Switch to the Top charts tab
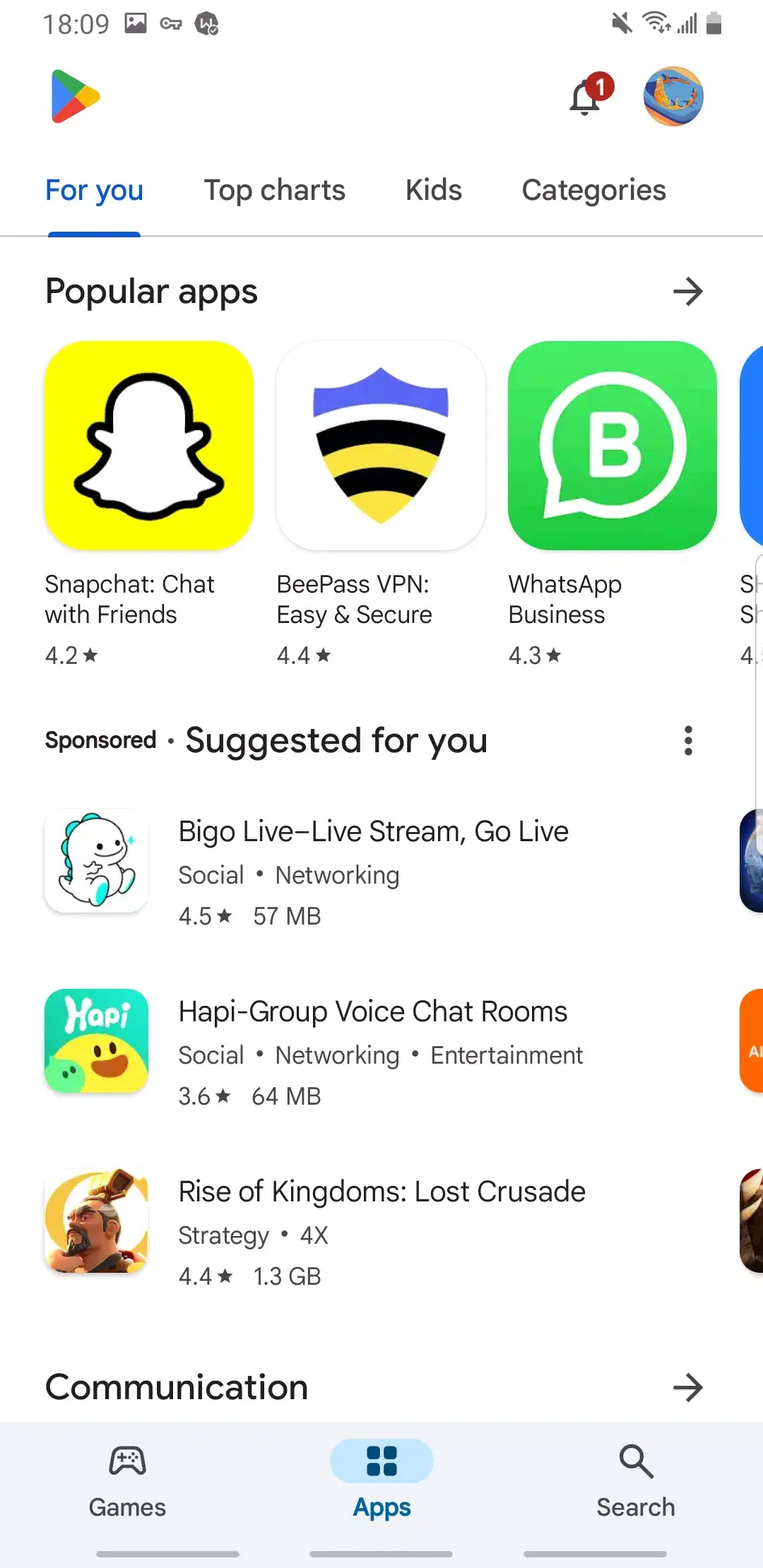The width and height of the screenshot is (763, 1568). (274, 190)
